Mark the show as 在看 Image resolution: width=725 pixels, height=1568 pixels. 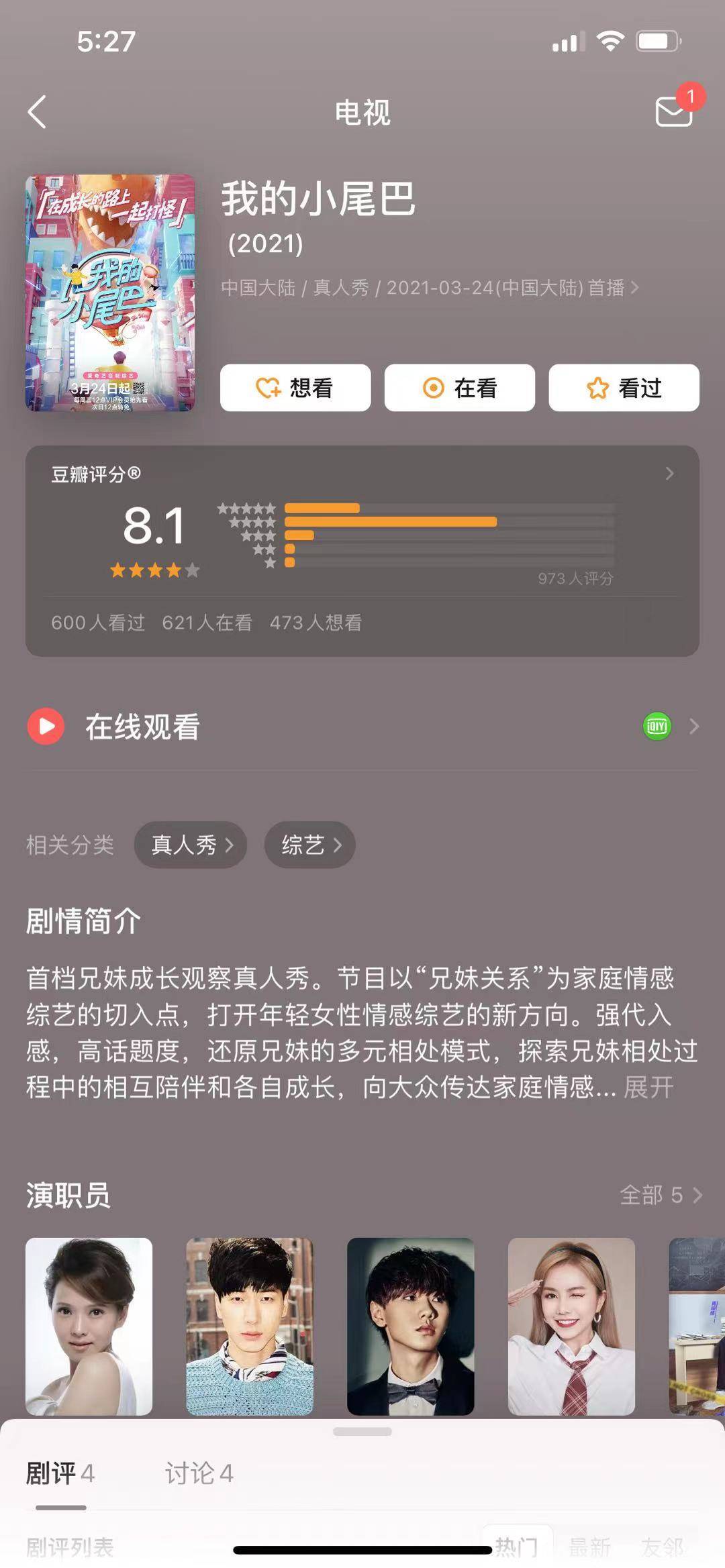point(460,388)
